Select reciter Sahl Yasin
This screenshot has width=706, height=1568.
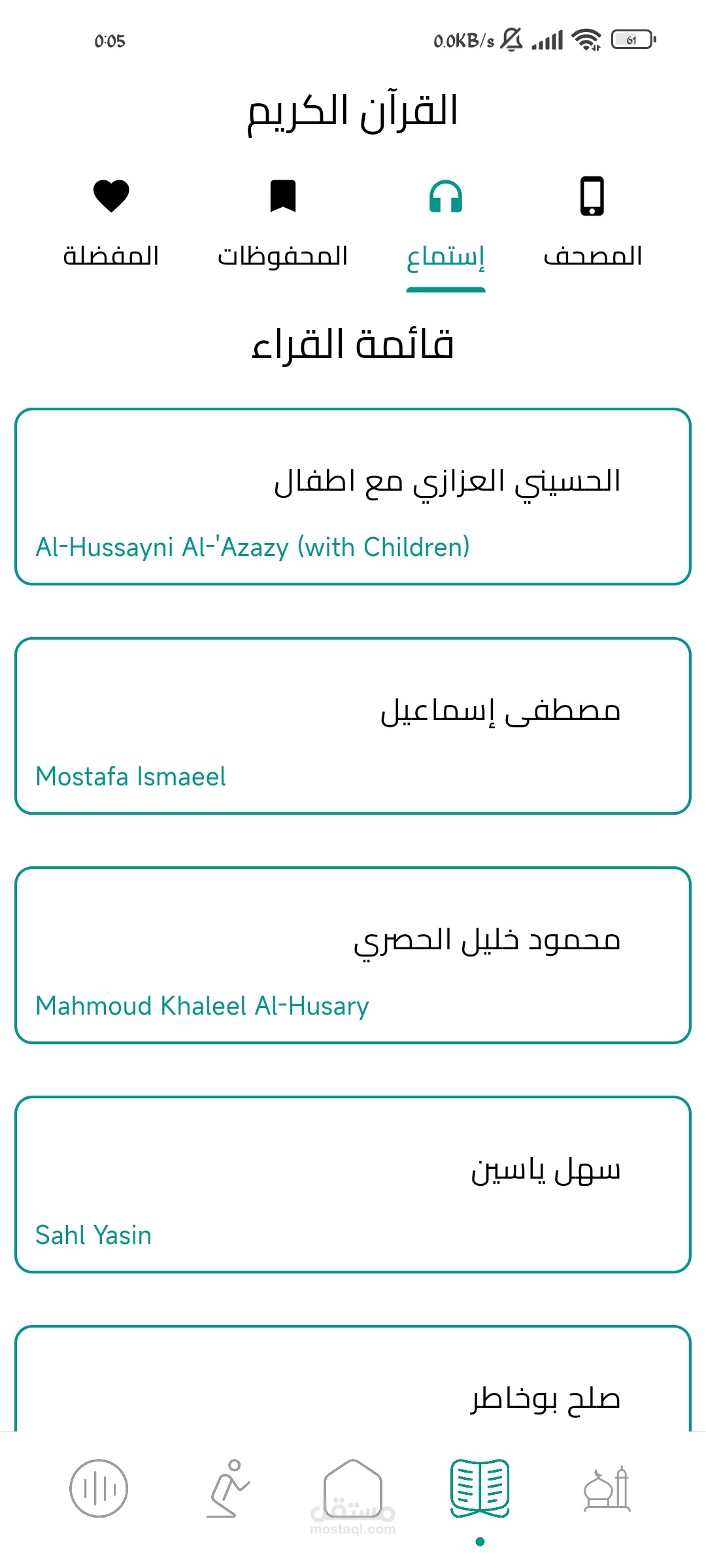353,1184
